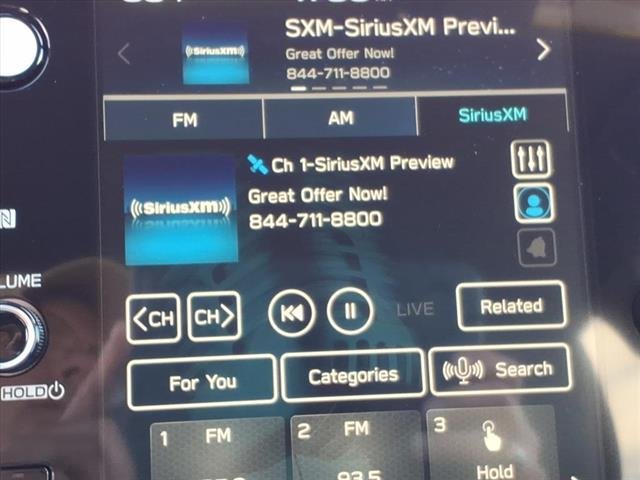The height and width of the screenshot is (480, 640).
Task: Switch to the AM tab
Action: tap(341, 118)
